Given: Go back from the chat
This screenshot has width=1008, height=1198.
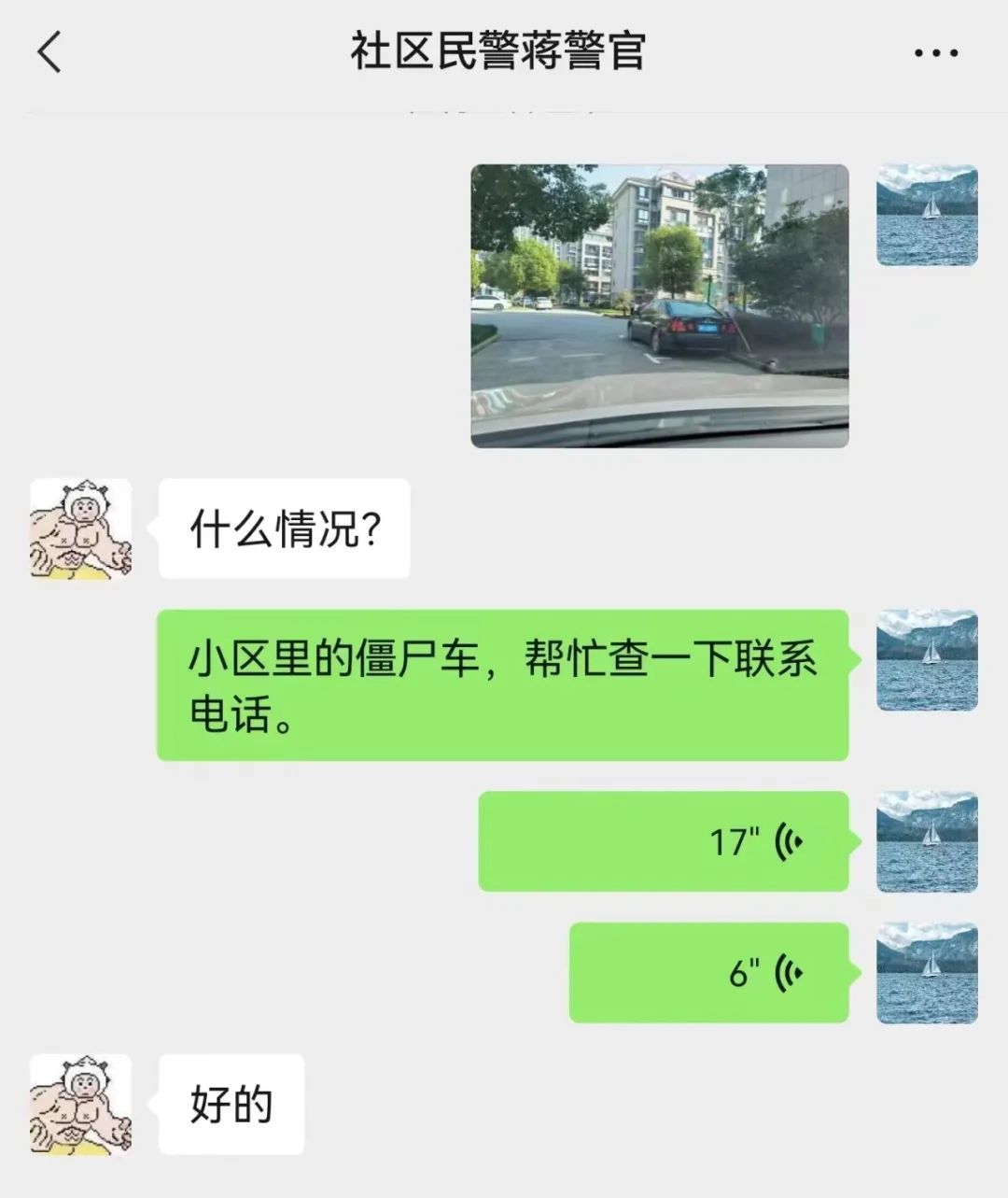Looking at the screenshot, I should (50, 51).
